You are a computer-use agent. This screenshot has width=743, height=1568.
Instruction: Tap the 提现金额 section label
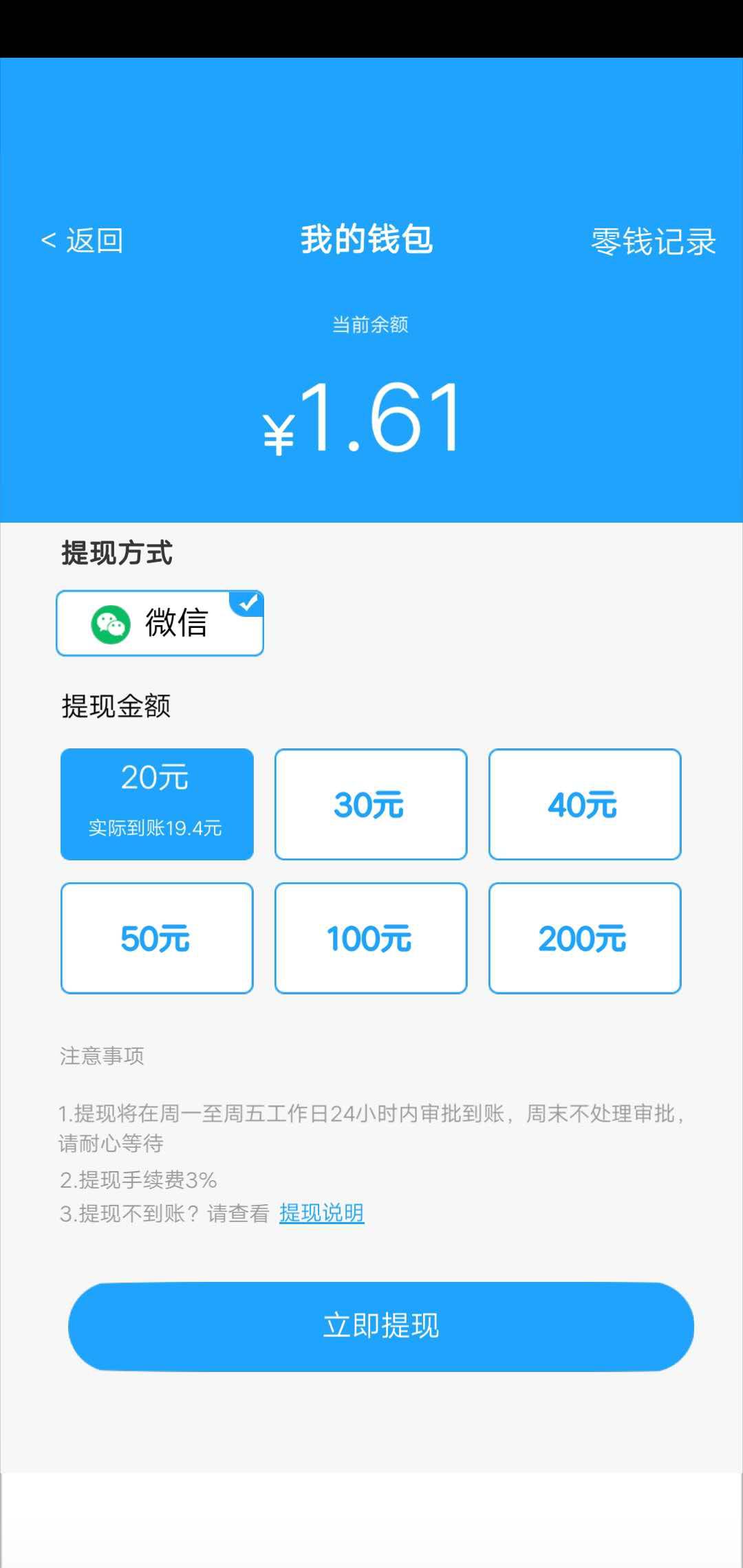(x=117, y=706)
